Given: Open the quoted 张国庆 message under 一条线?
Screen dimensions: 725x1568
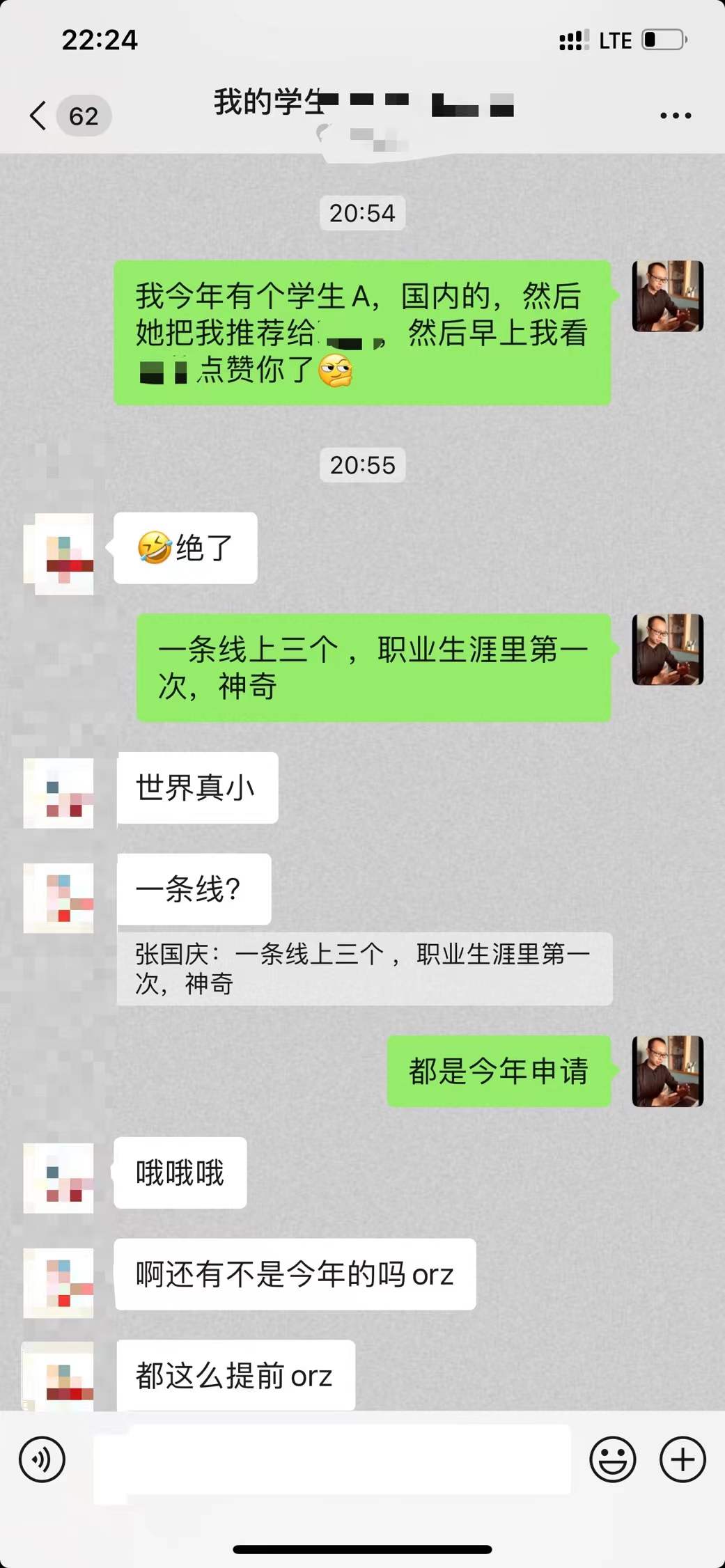Looking at the screenshot, I should click(x=364, y=969).
